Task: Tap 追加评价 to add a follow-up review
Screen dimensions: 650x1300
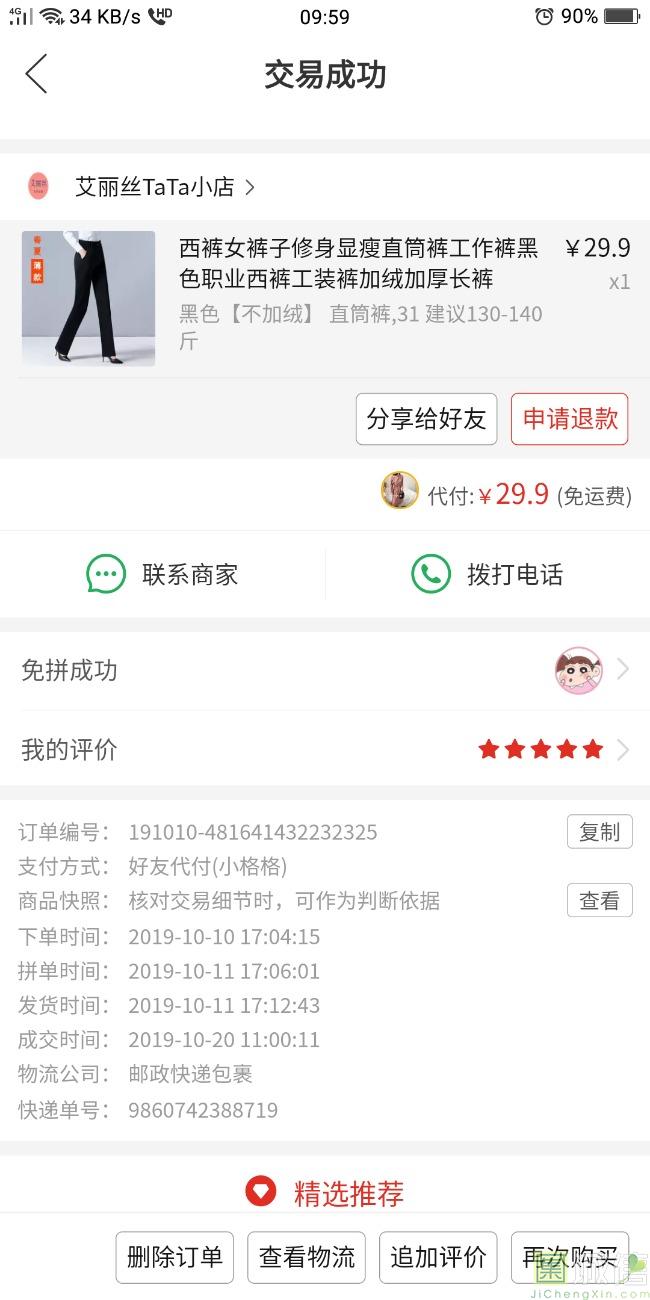Action: pyautogui.click(x=438, y=1257)
